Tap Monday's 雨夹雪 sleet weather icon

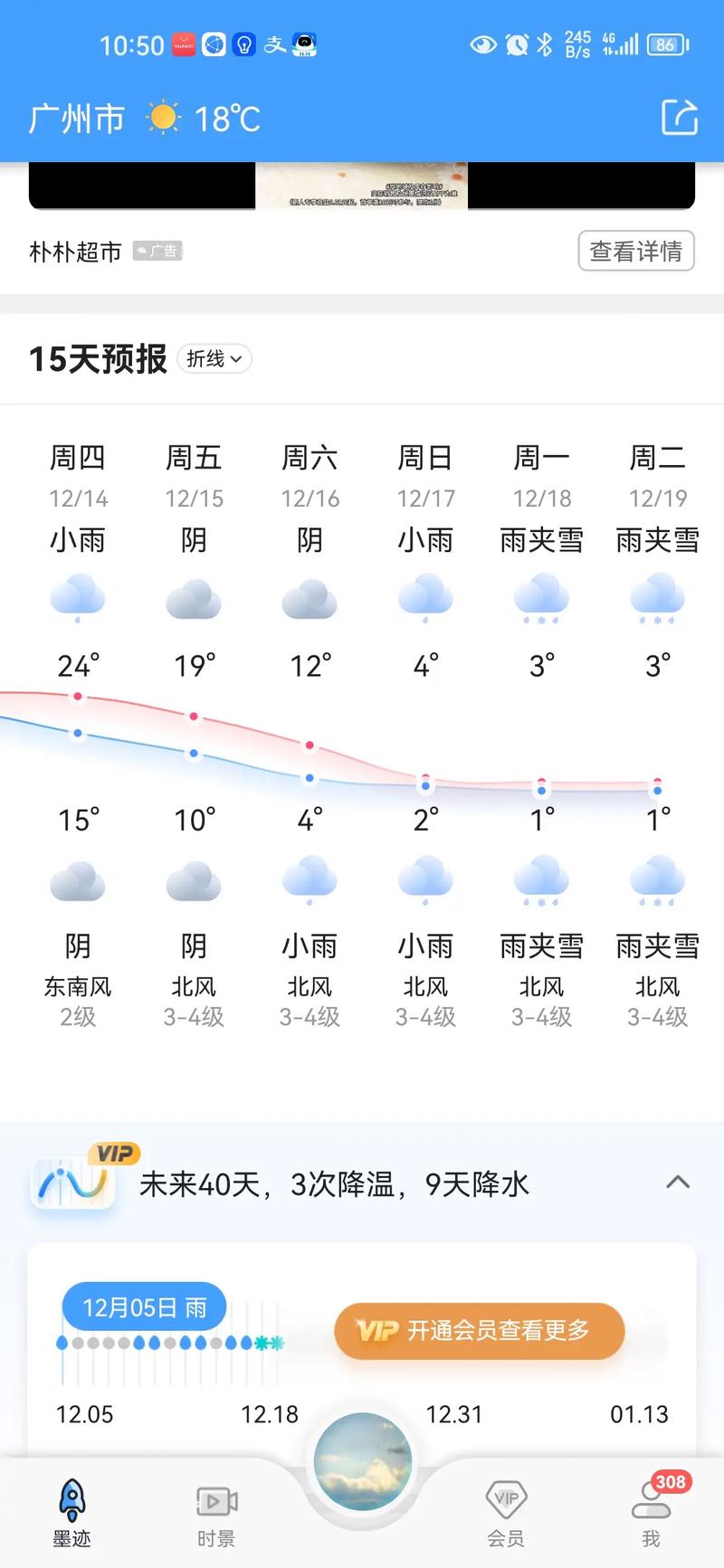[x=541, y=597]
